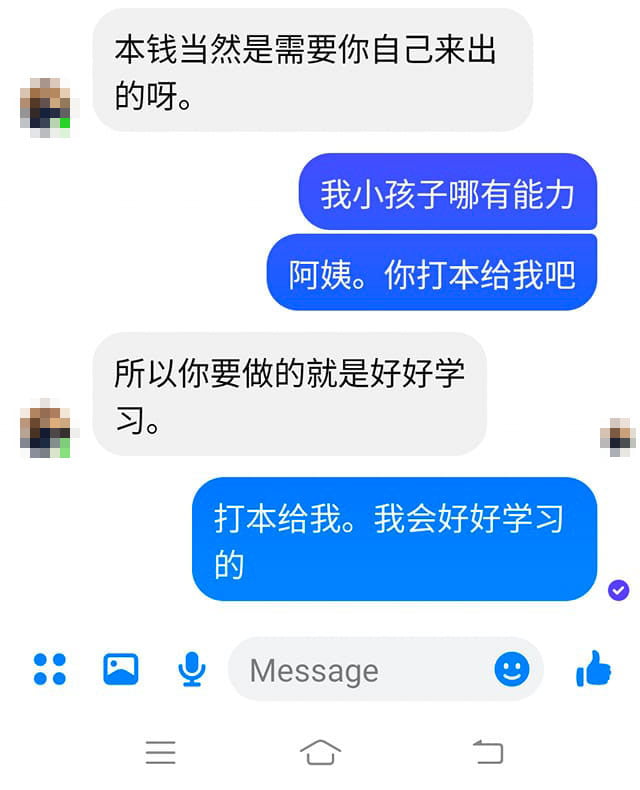Attach a photo from the gallery
This screenshot has height=790, width=640.
pyautogui.click(x=120, y=669)
